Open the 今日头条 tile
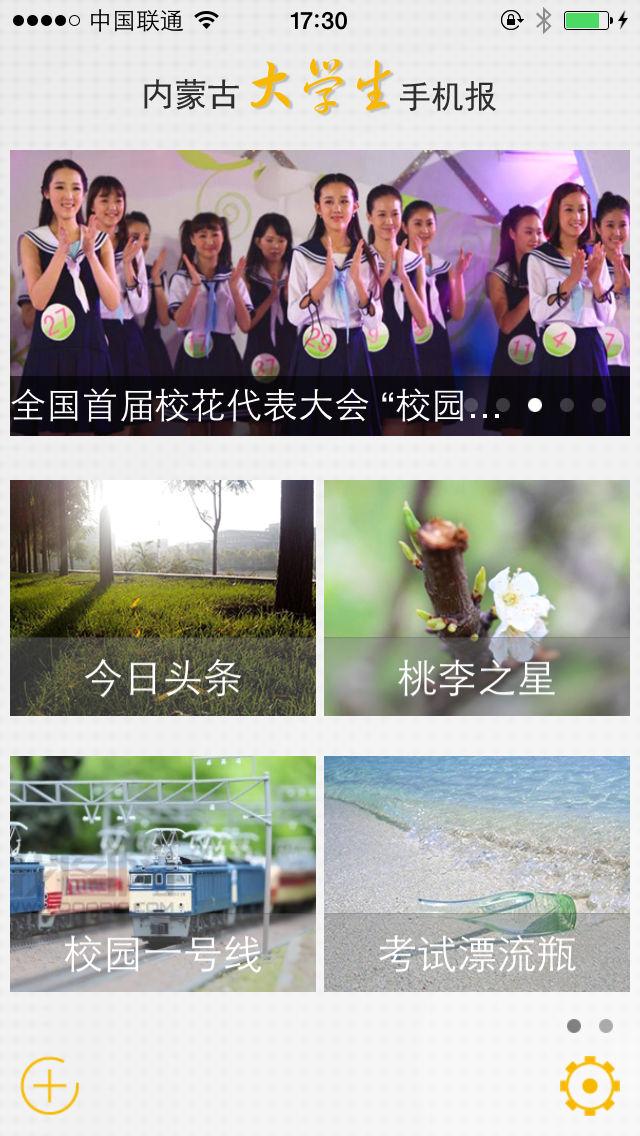Screen dimensions: 640x1136 tap(163, 598)
